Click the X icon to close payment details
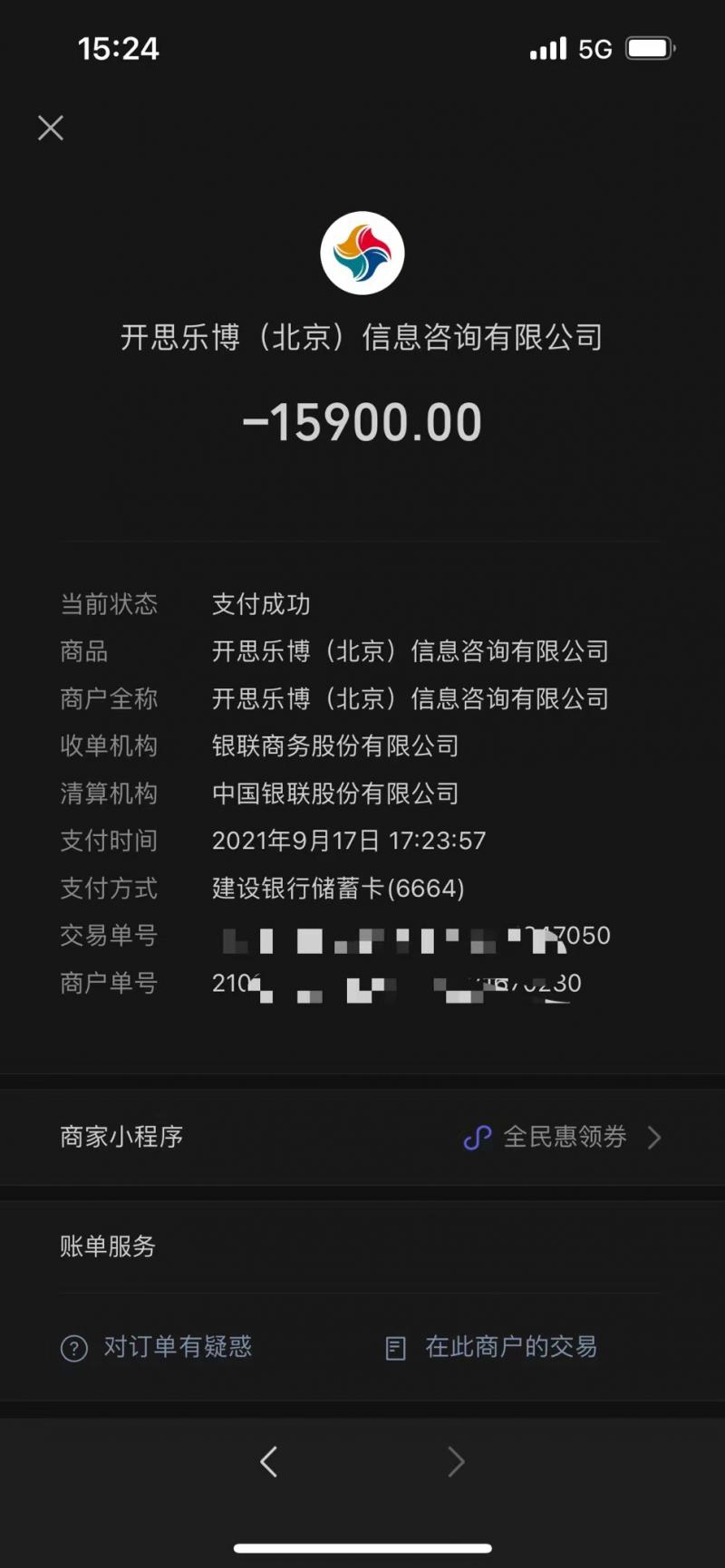The image size is (725, 1568). (51, 128)
